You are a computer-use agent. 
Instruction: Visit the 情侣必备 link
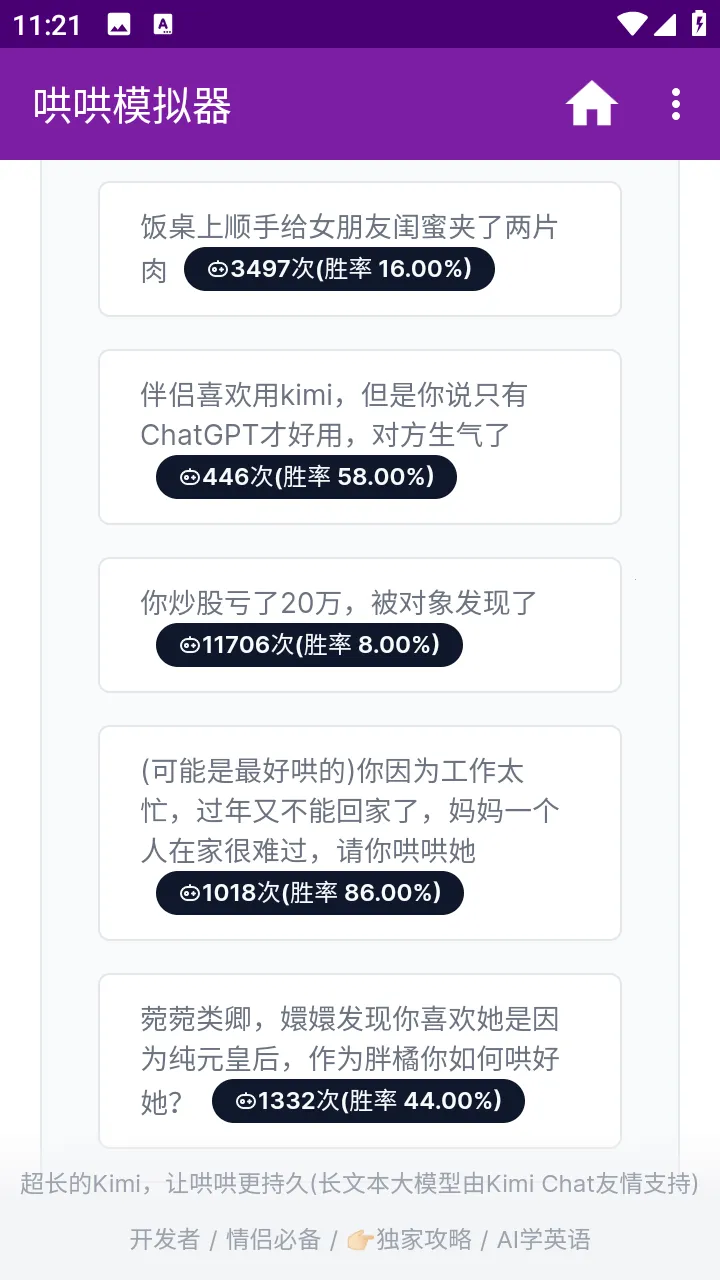(273, 1240)
